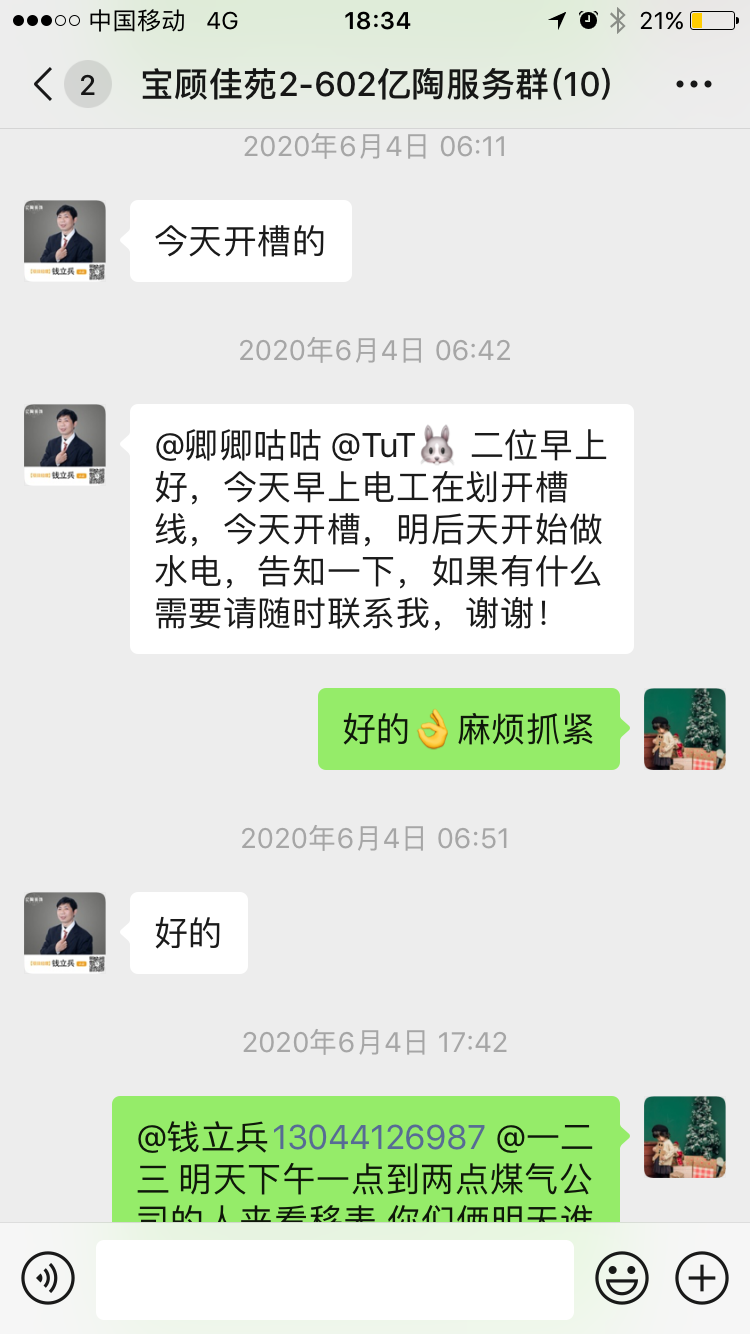Switch to voice message input
The height and width of the screenshot is (1334, 750).
click(x=48, y=1278)
